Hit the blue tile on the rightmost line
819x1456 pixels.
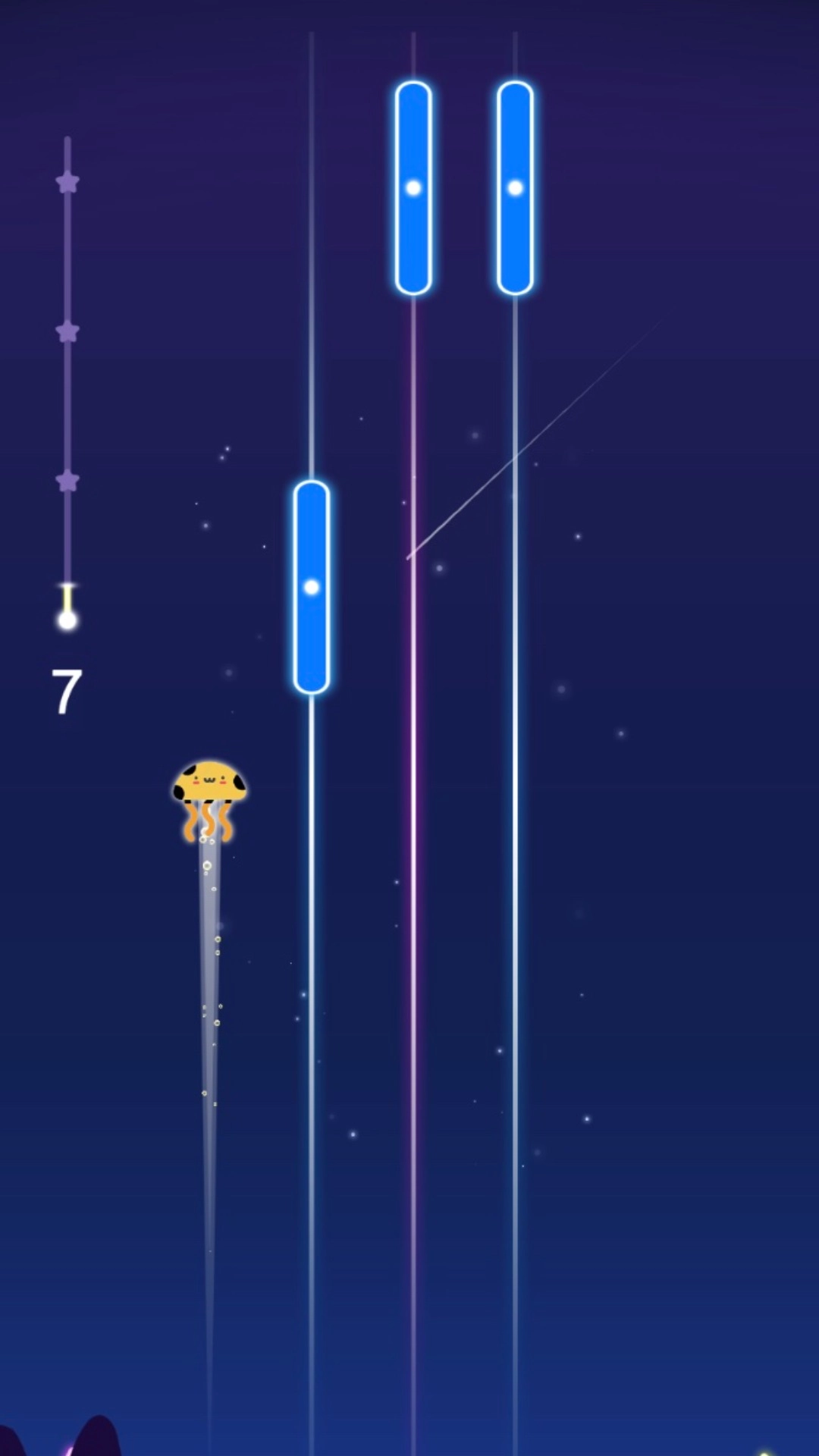coord(515,188)
